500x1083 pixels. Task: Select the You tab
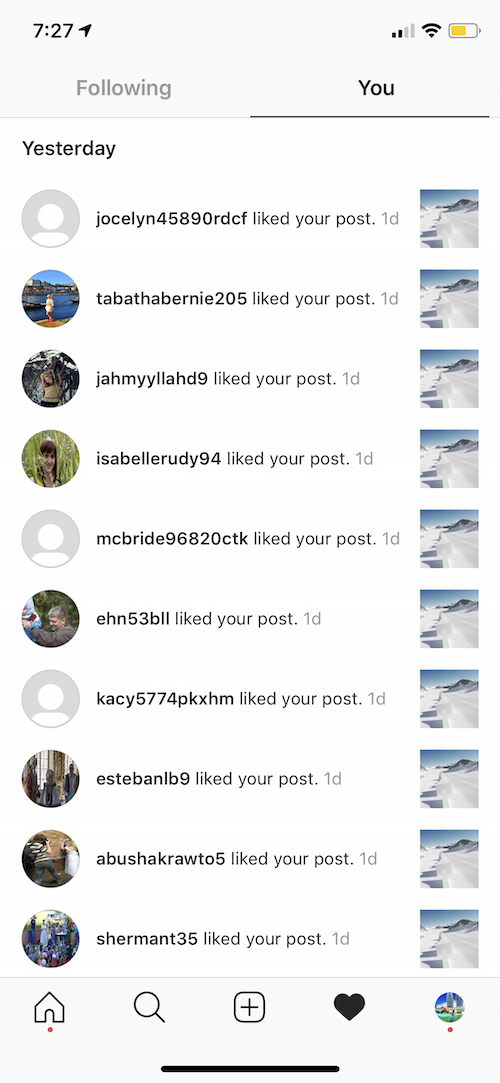376,88
